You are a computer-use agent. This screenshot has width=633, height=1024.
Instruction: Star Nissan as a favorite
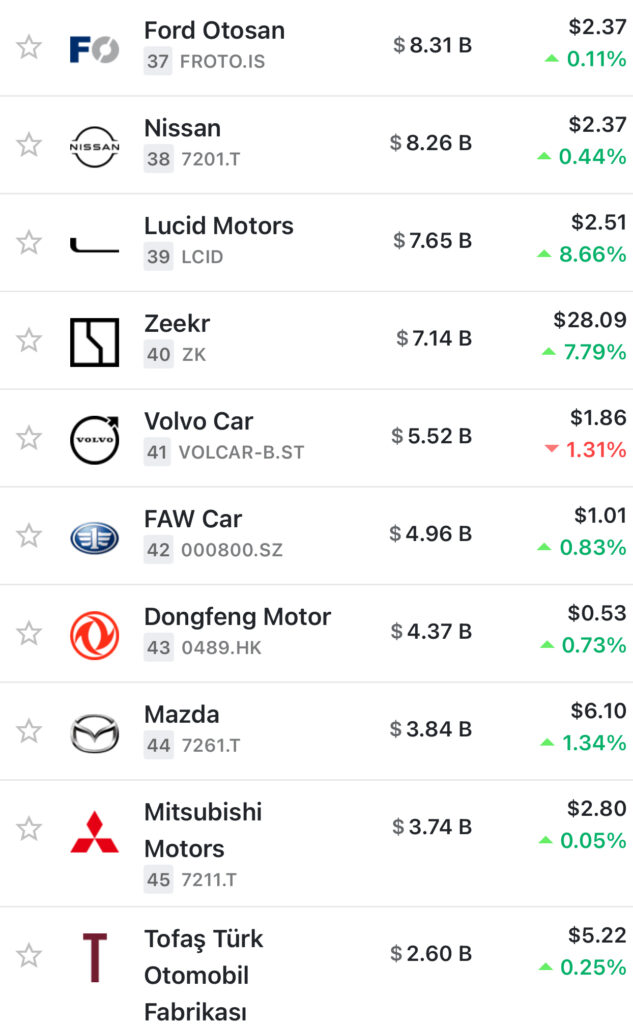click(30, 145)
